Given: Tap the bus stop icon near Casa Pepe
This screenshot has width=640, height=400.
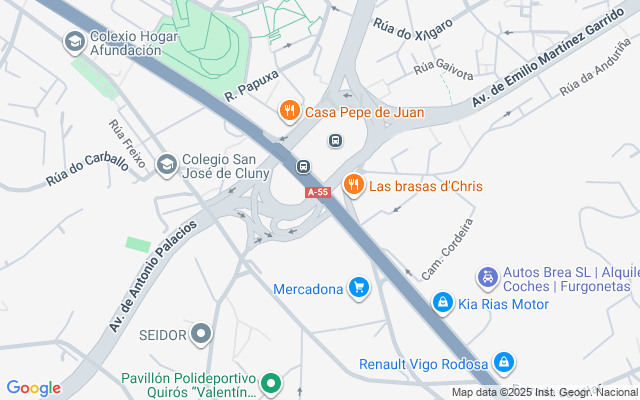Looking at the screenshot, I should (335, 140).
